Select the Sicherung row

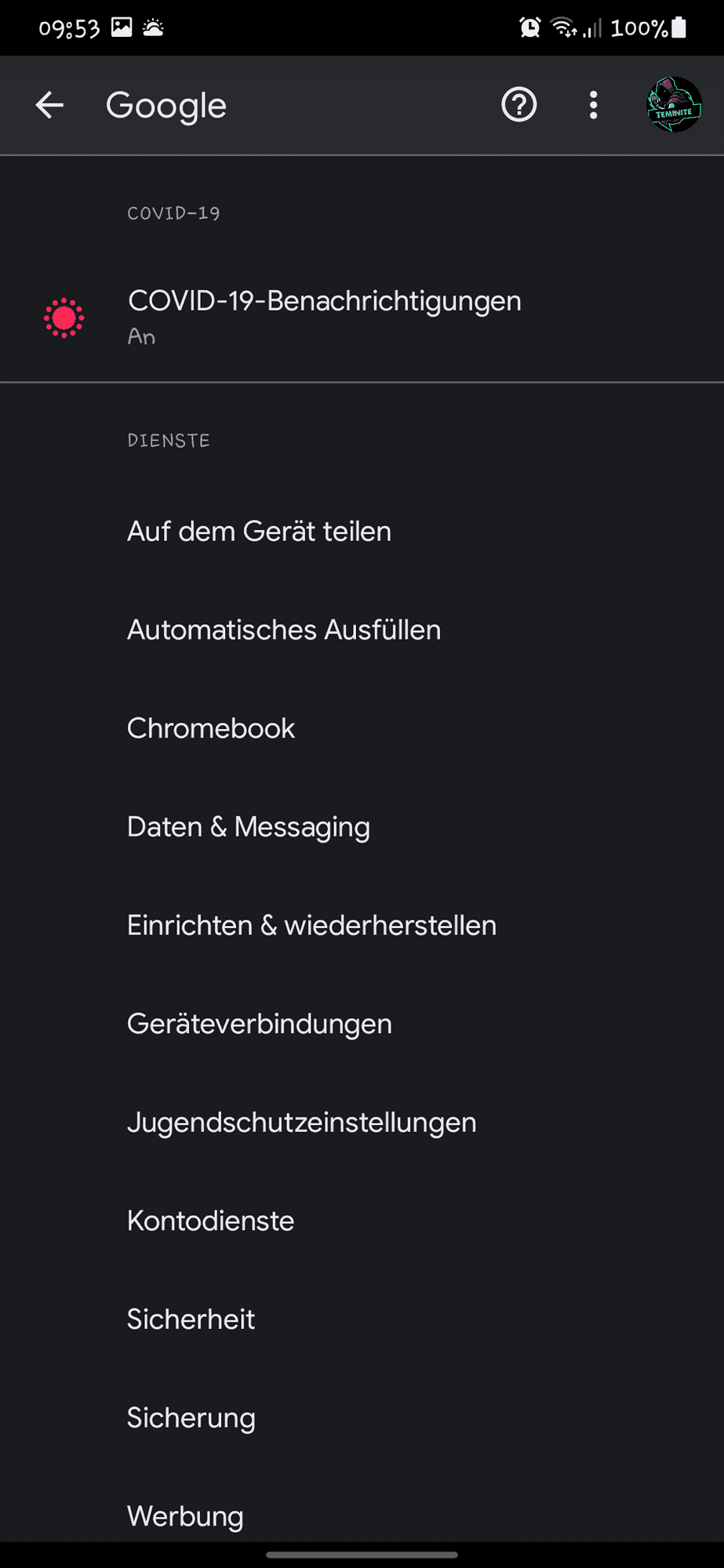coord(191,1418)
